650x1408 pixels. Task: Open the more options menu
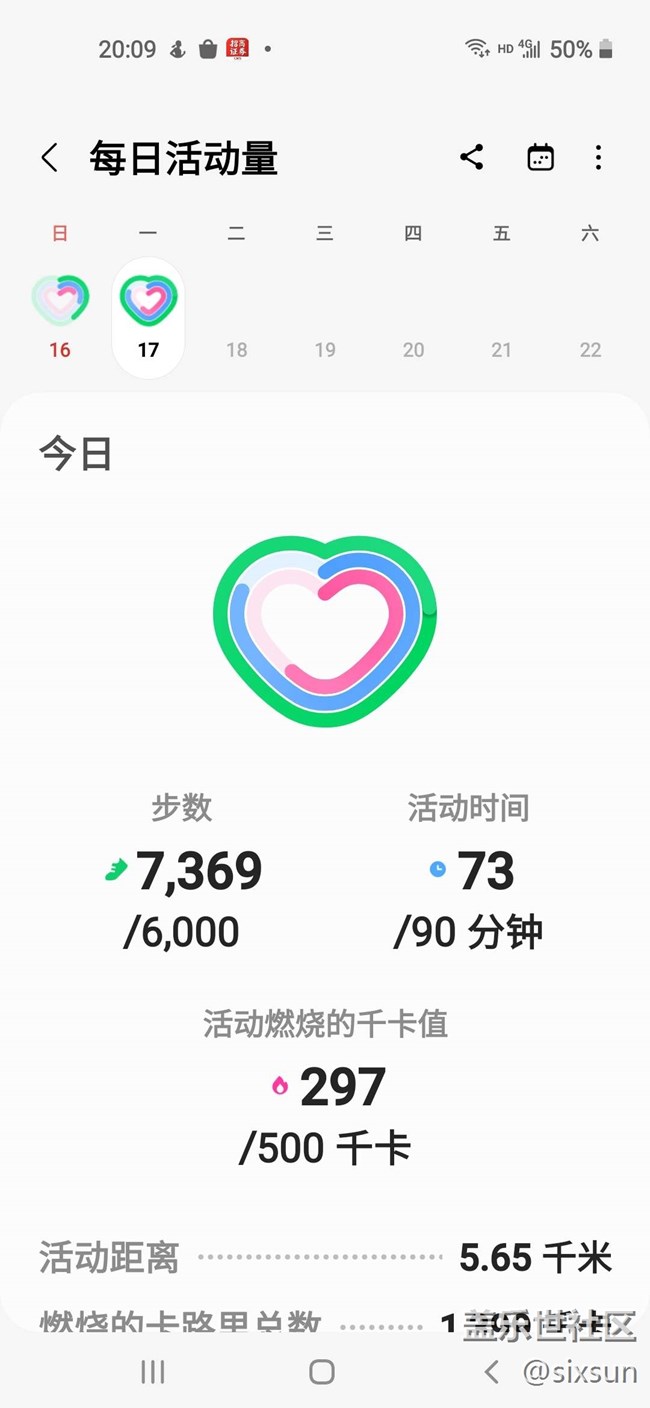click(x=598, y=157)
